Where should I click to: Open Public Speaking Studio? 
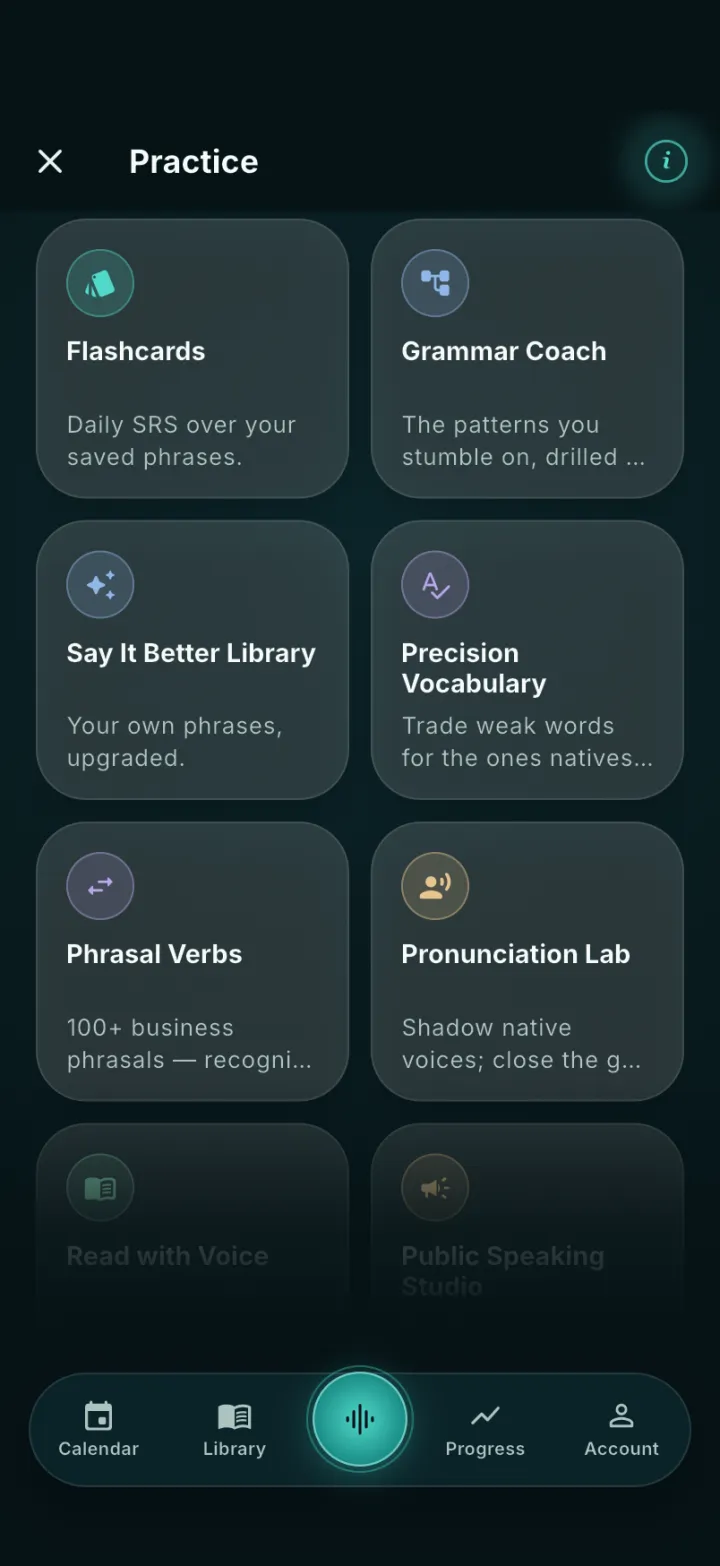pyautogui.click(x=527, y=1215)
